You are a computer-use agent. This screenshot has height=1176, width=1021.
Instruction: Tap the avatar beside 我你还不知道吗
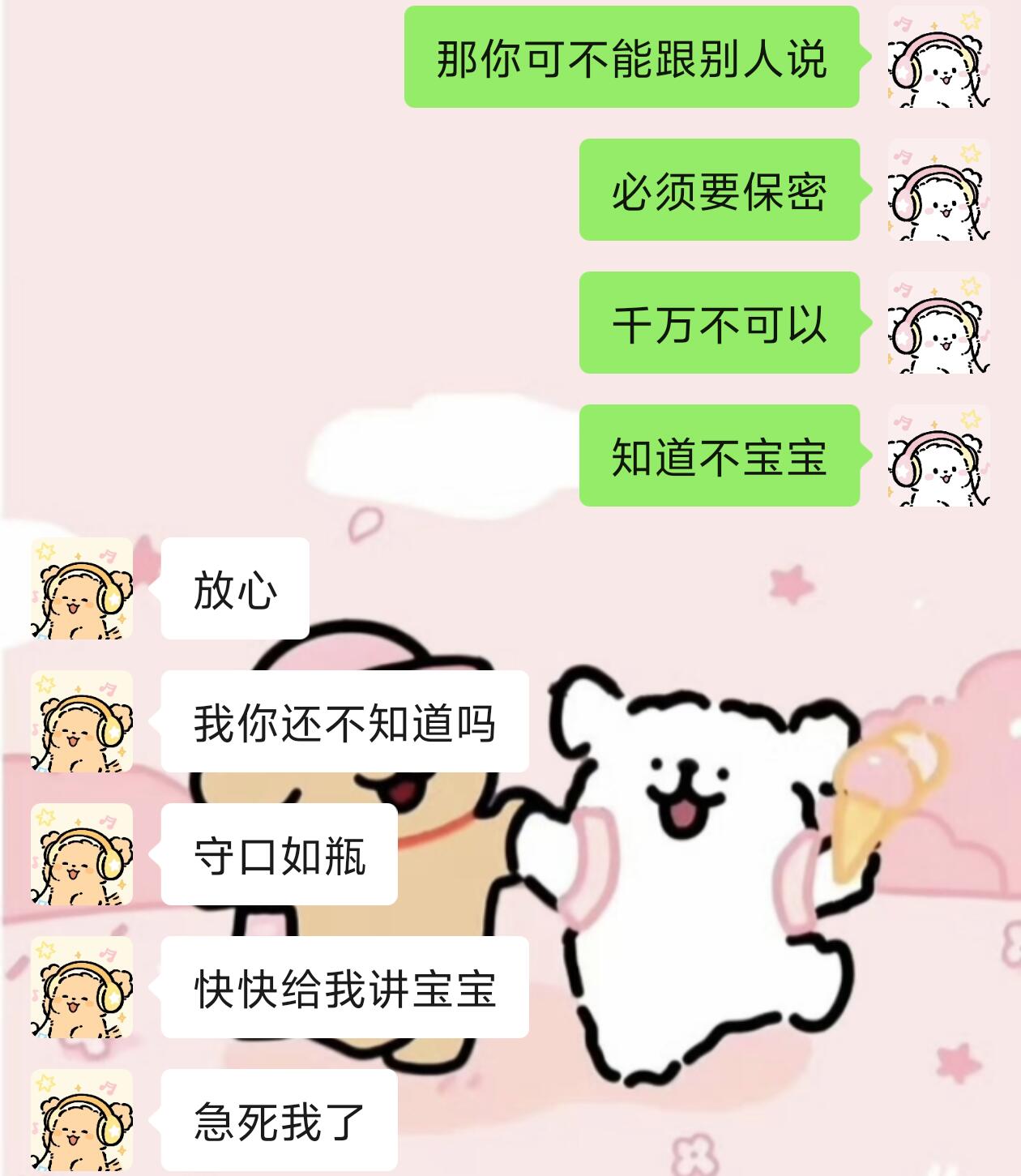point(82,721)
